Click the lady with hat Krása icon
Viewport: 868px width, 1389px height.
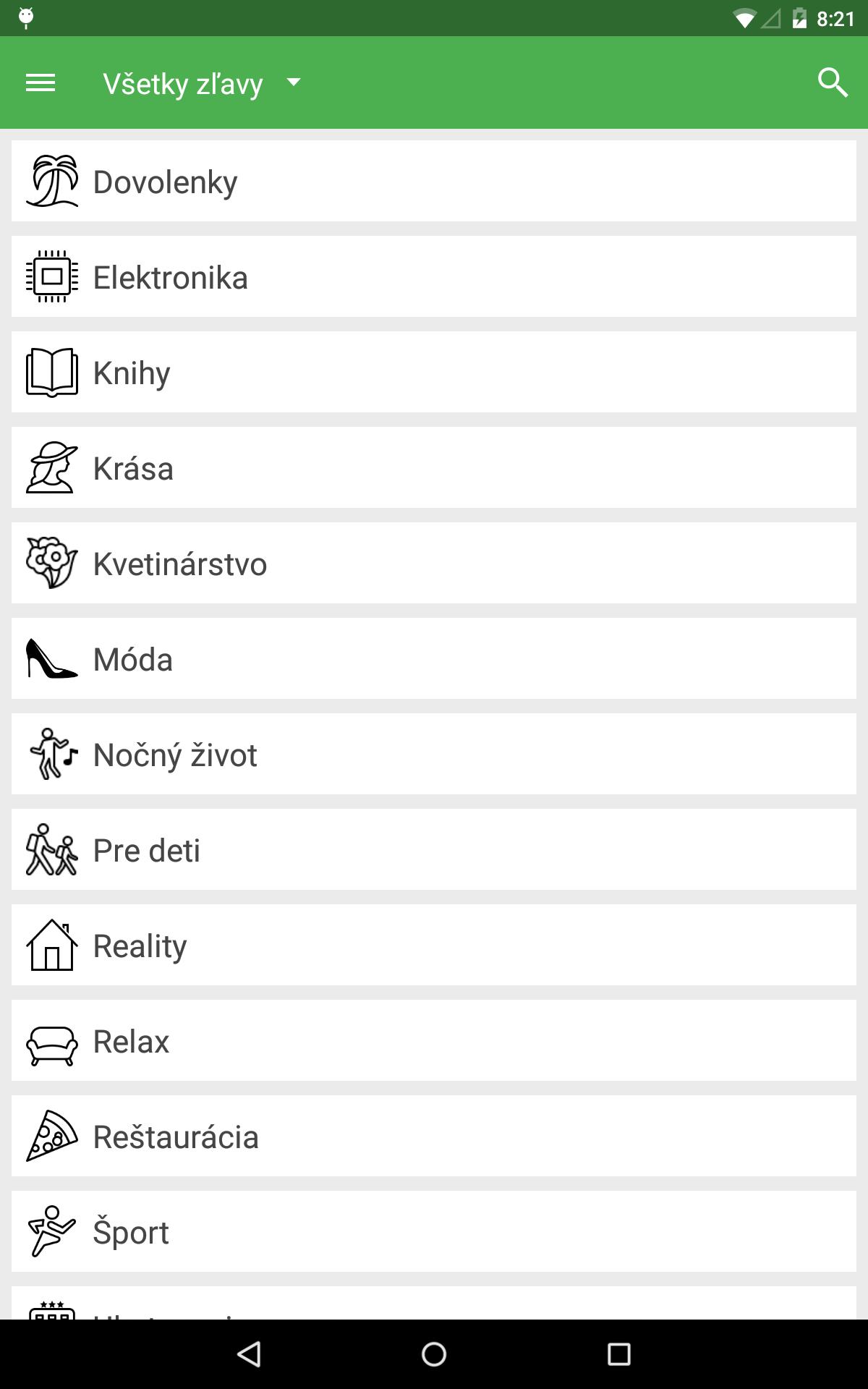pos(52,467)
